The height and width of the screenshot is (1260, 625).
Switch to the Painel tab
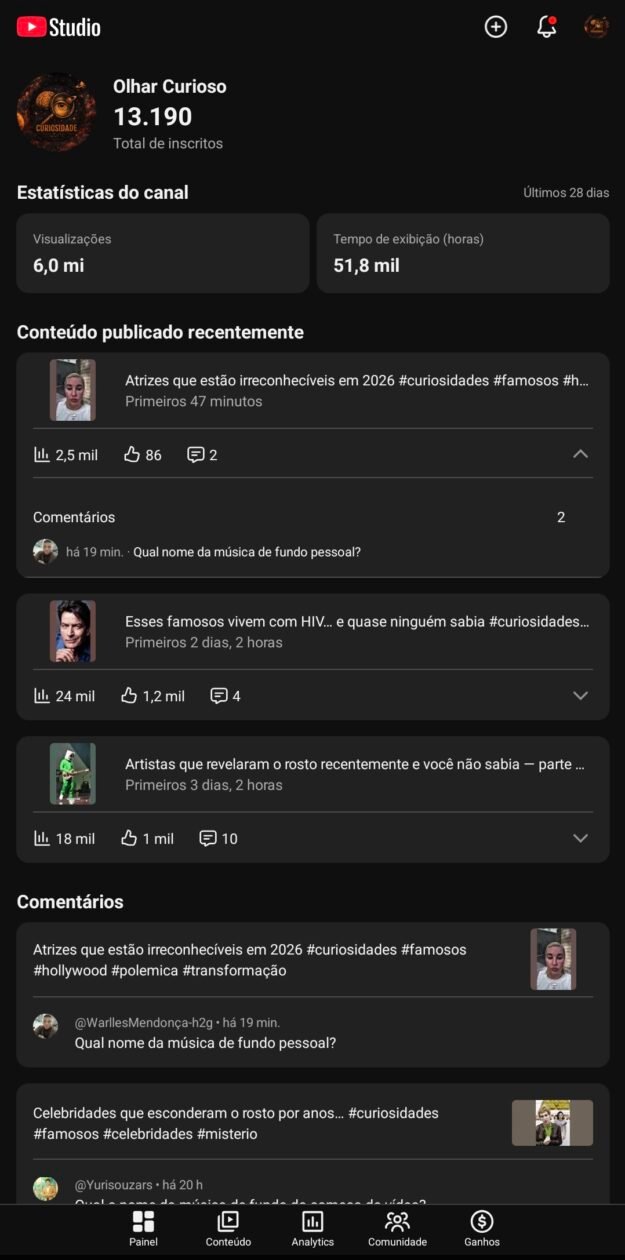(143, 1227)
